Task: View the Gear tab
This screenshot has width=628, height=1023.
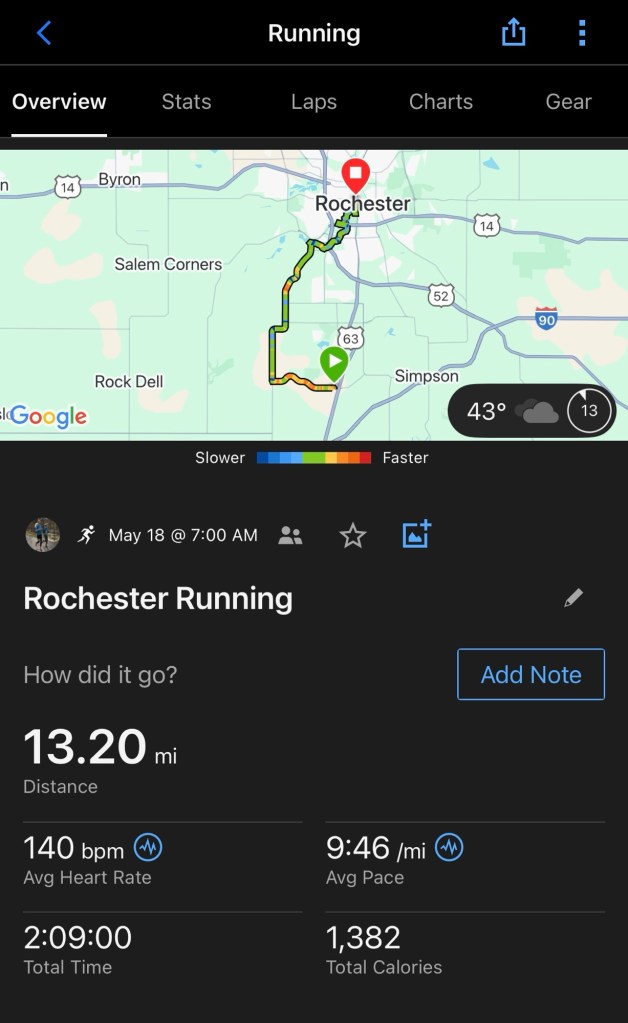Action: point(568,102)
